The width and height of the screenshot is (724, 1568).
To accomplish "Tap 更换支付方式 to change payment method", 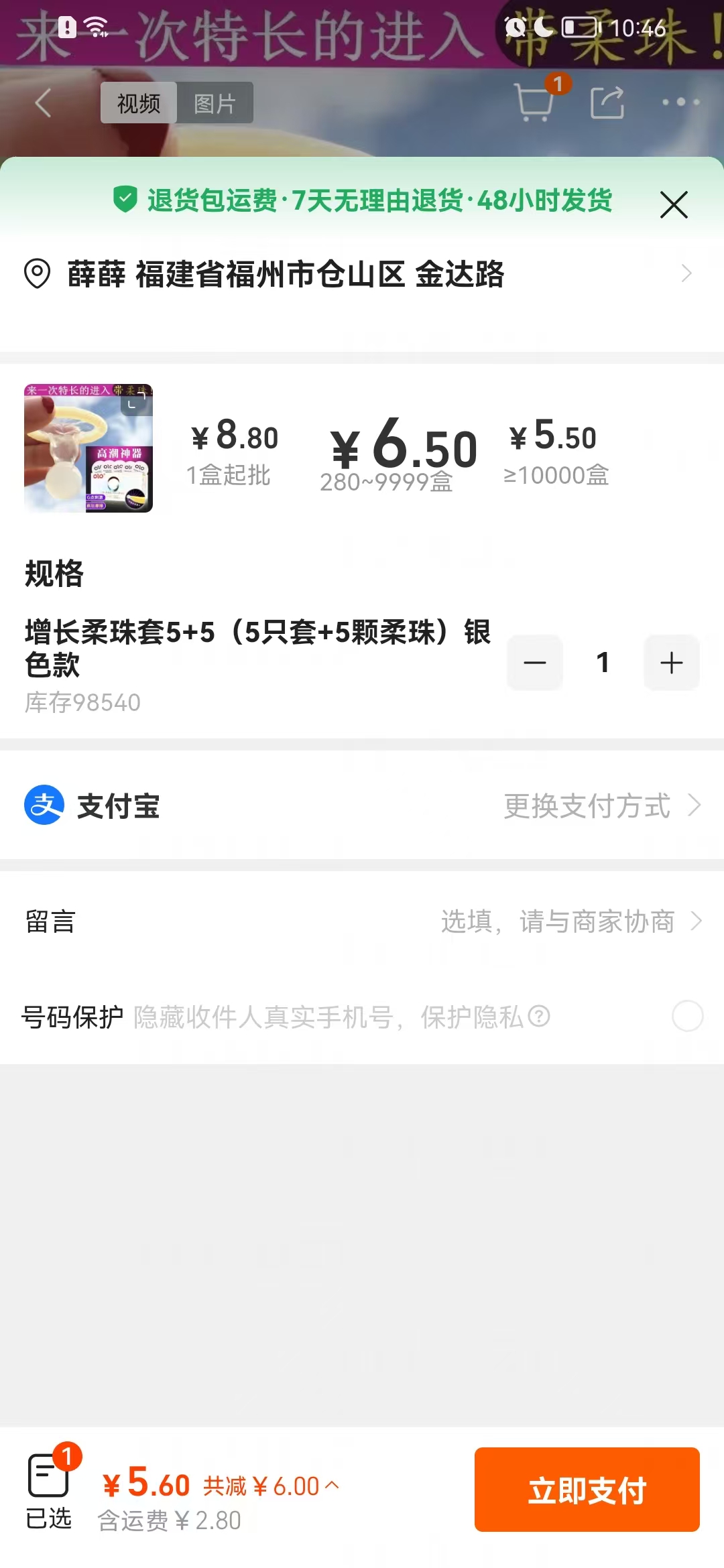I will point(601,806).
